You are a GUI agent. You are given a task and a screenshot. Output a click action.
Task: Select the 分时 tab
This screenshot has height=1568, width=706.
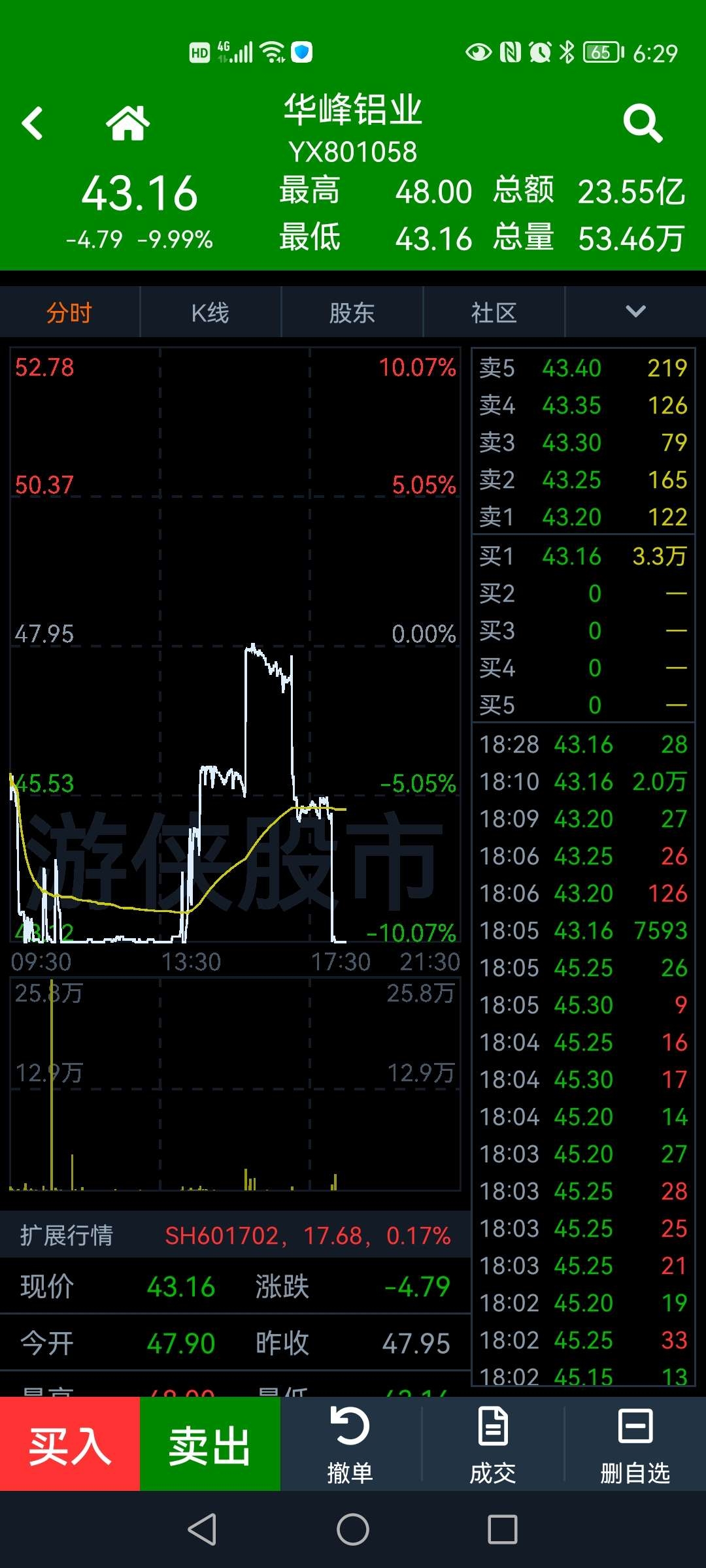69,313
